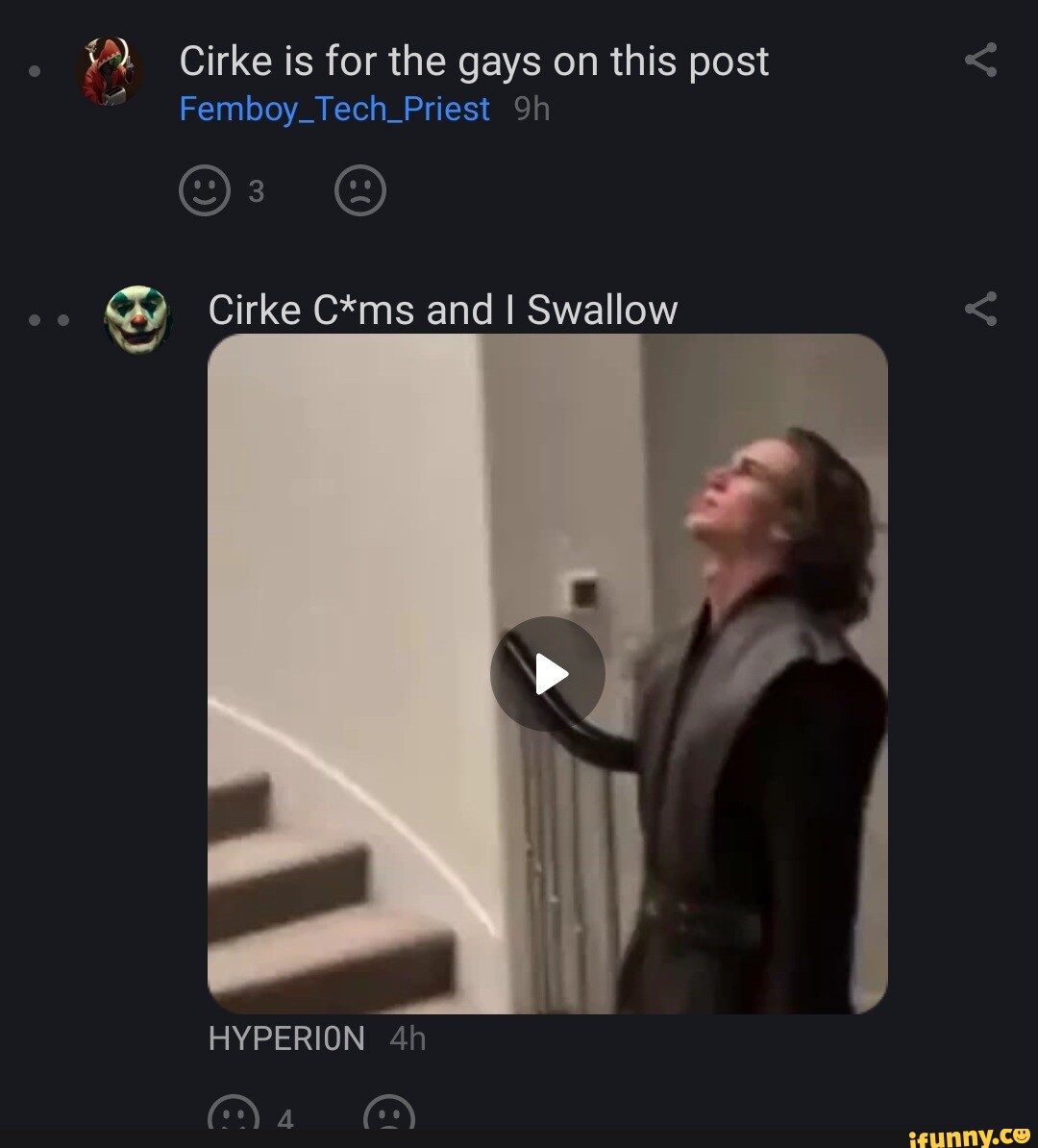Open the 9h timestamp dropdown on top comment

tap(531, 109)
